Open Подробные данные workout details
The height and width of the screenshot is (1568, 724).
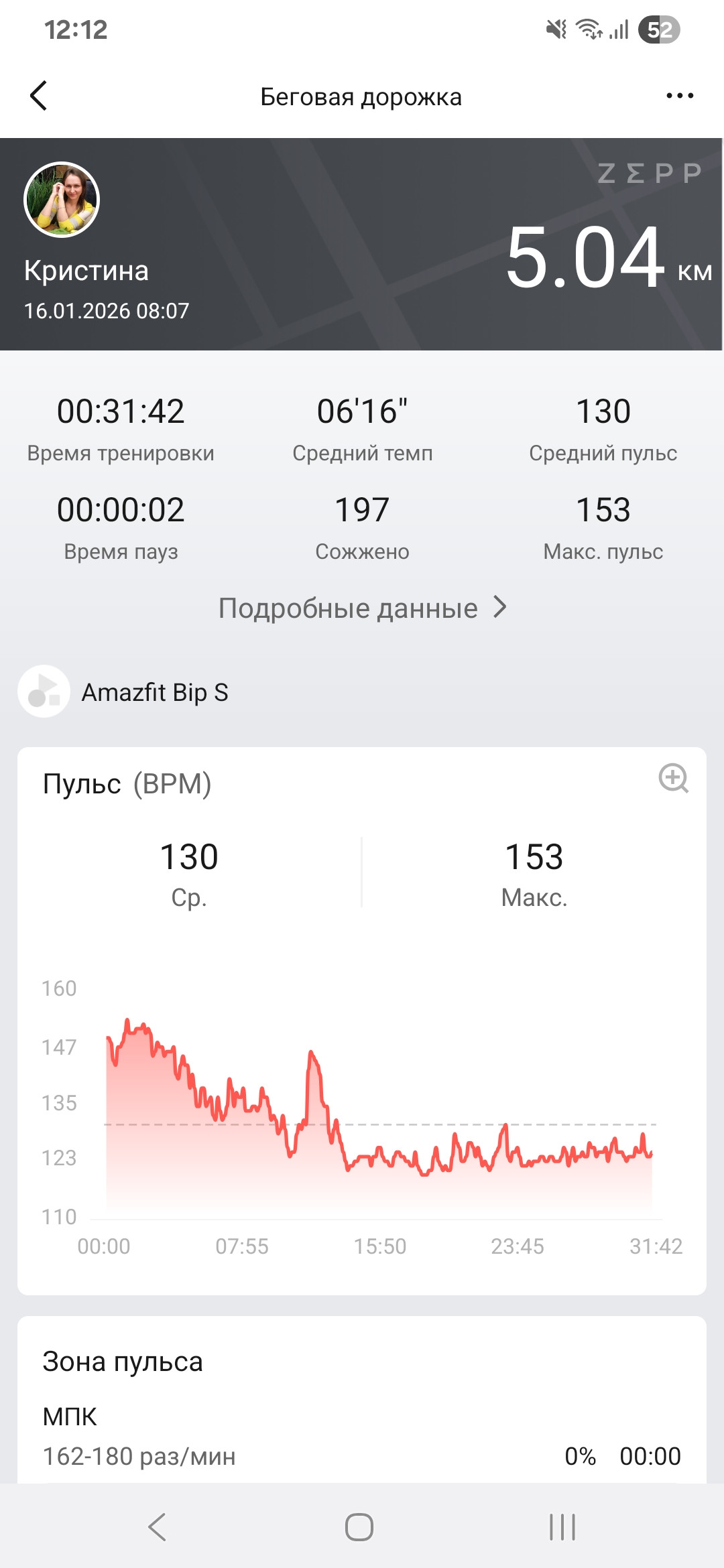pos(362,608)
